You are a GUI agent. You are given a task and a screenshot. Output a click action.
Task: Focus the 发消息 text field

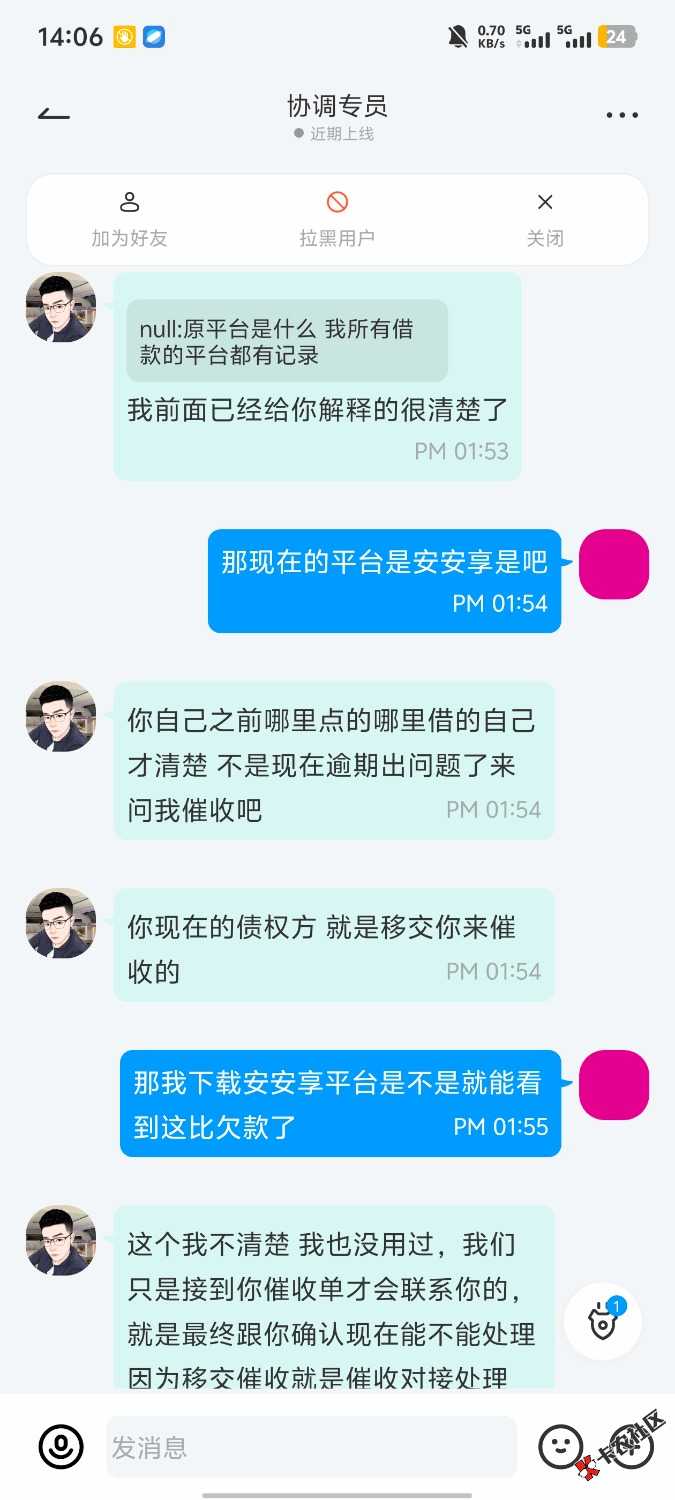tap(310, 1447)
